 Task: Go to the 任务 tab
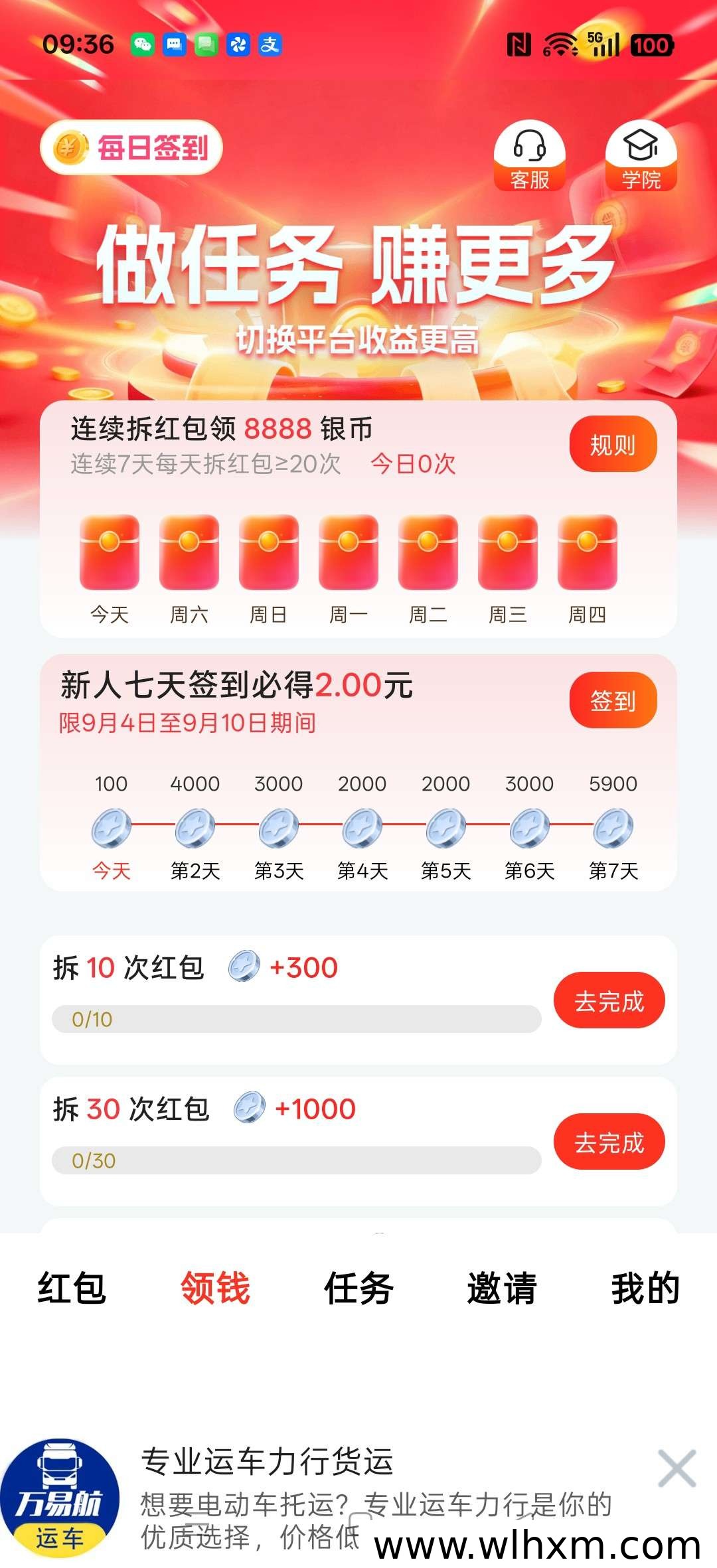(x=358, y=1288)
